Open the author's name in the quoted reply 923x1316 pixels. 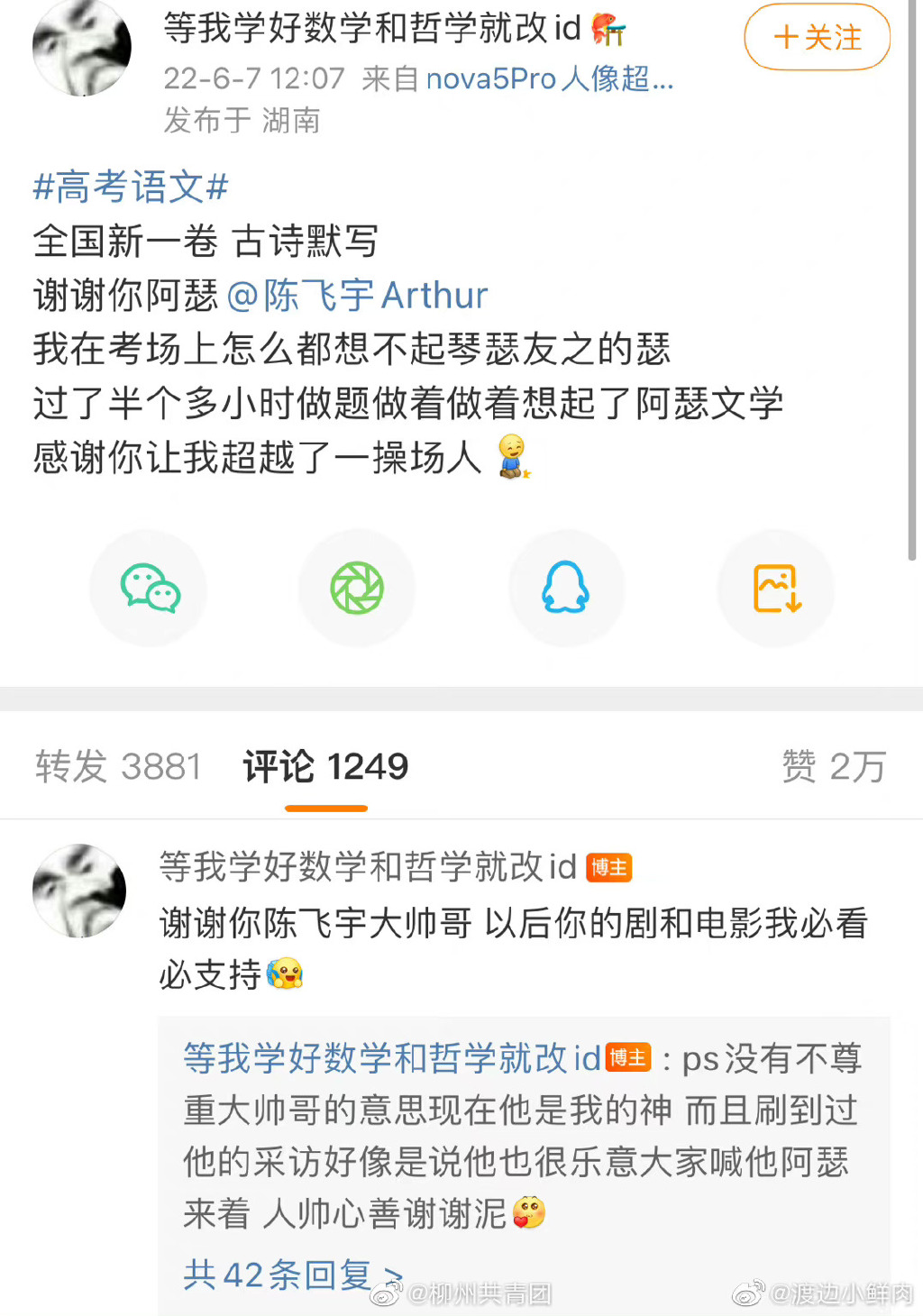pyautogui.click(x=392, y=1058)
